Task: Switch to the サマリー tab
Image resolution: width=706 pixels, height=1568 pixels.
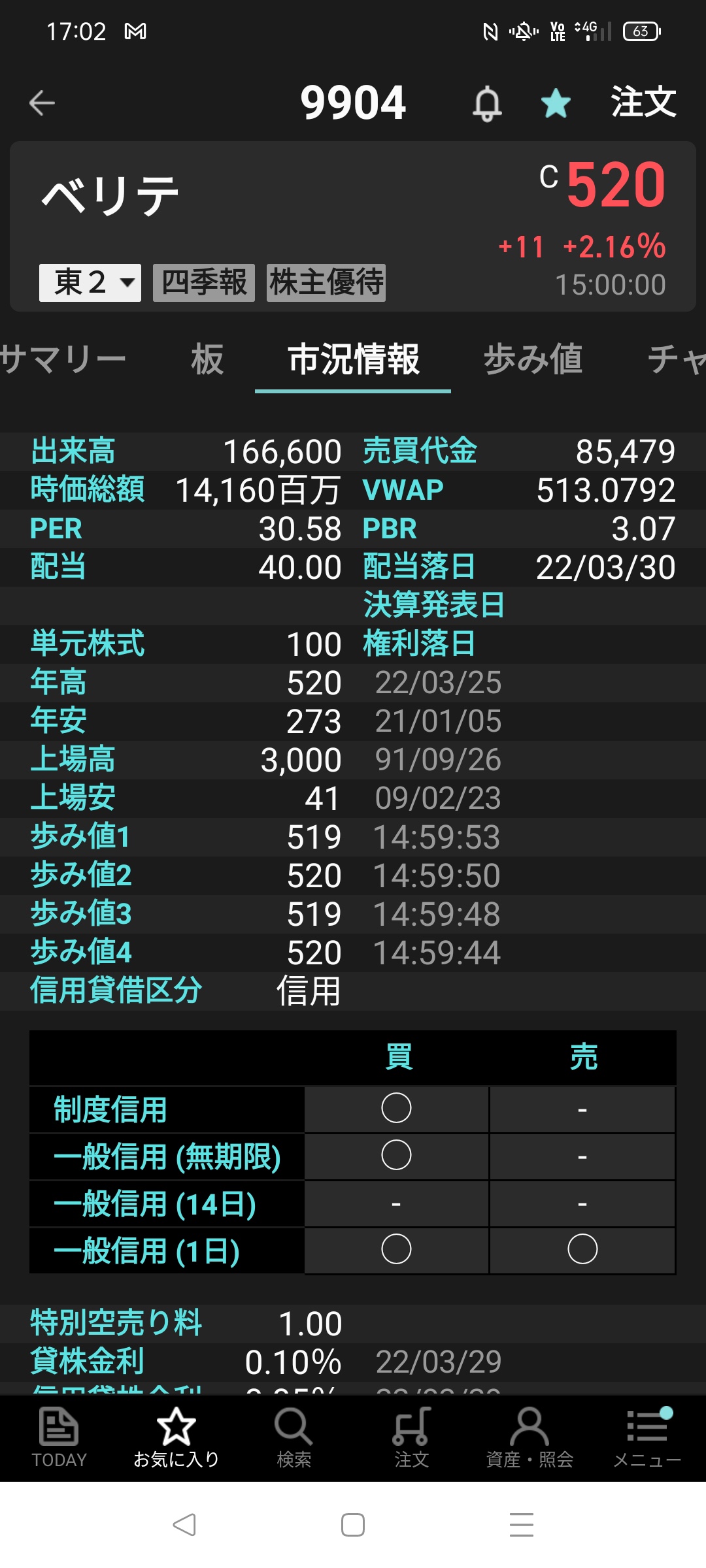Action: pos(62,359)
